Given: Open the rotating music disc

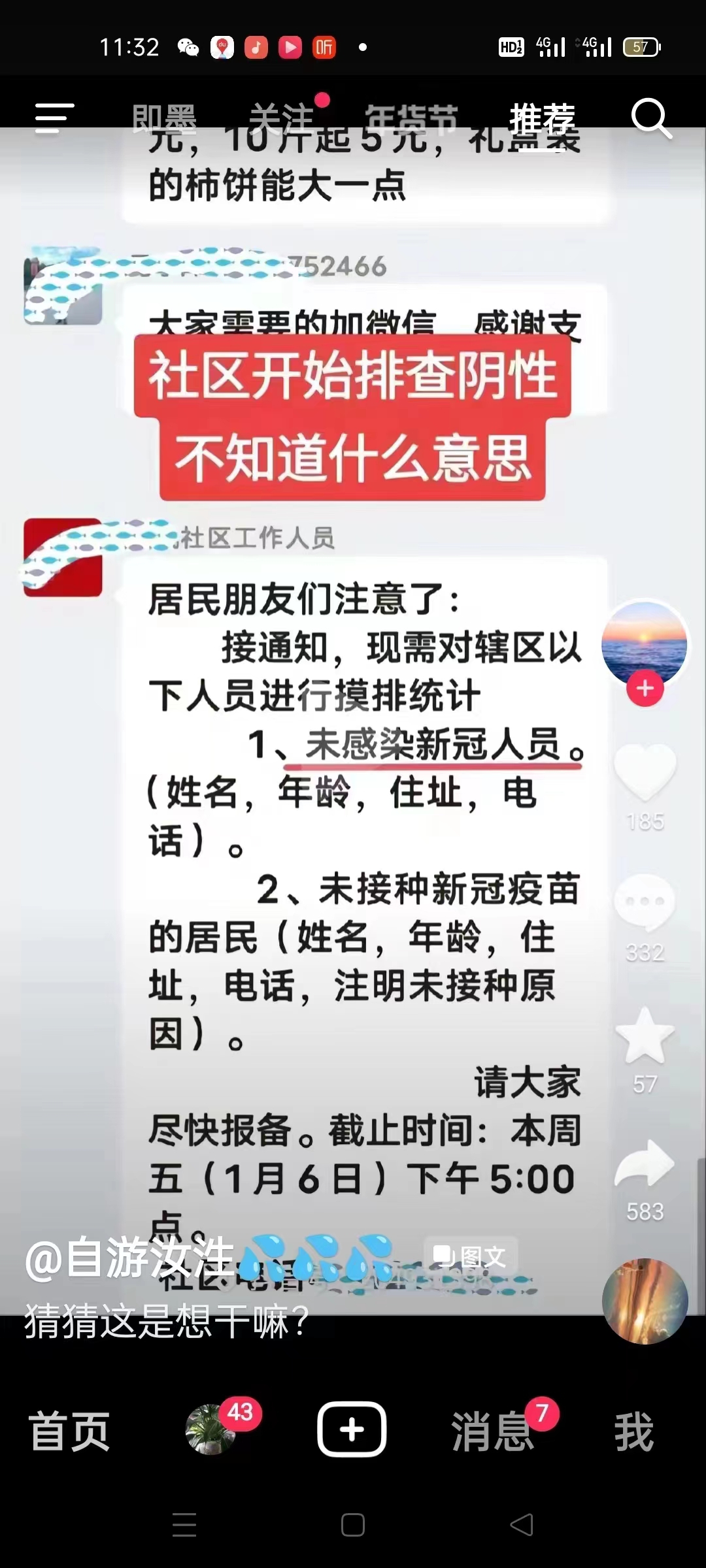Looking at the screenshot, I should [645, 1301].
